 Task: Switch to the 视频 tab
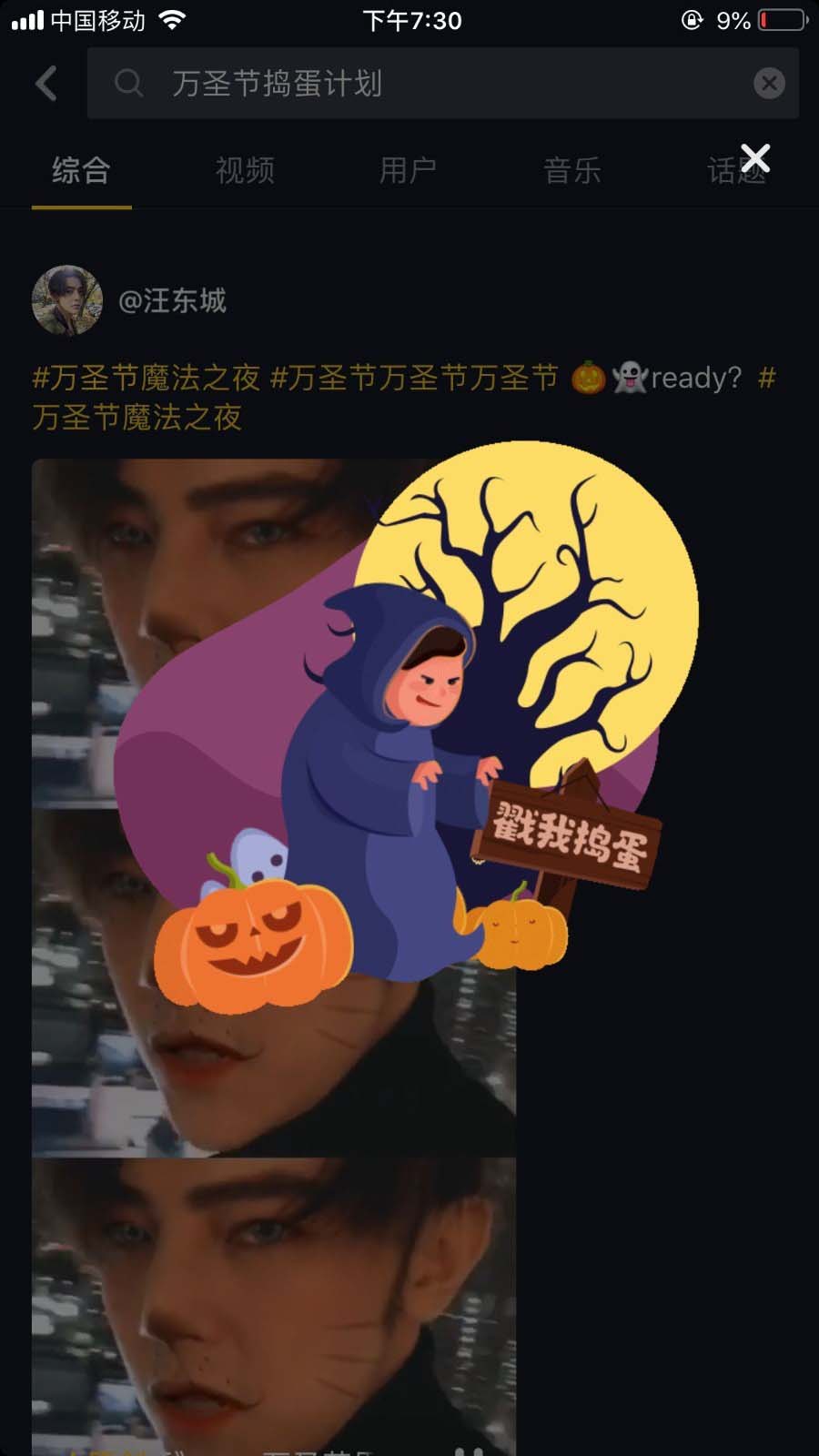(244, 170)
